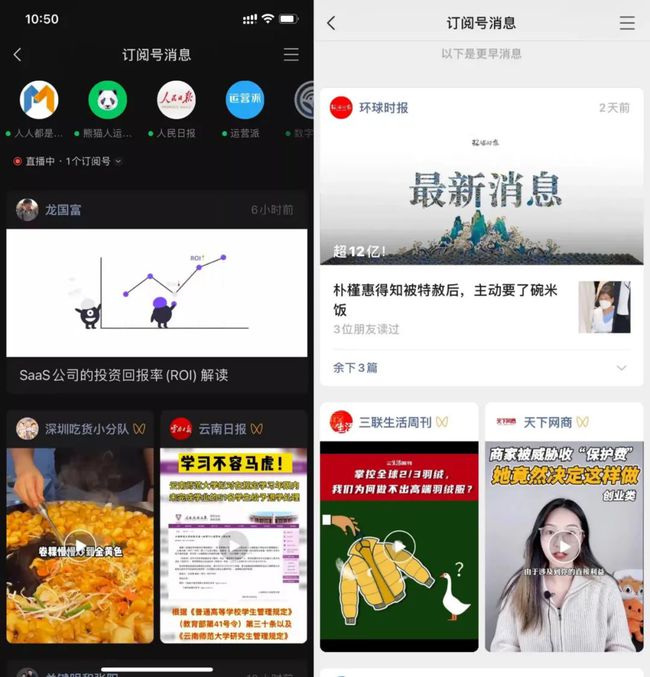Open the 环球时报 account name header
Screen dimensions: 650x677
click(x=384, y=108)
